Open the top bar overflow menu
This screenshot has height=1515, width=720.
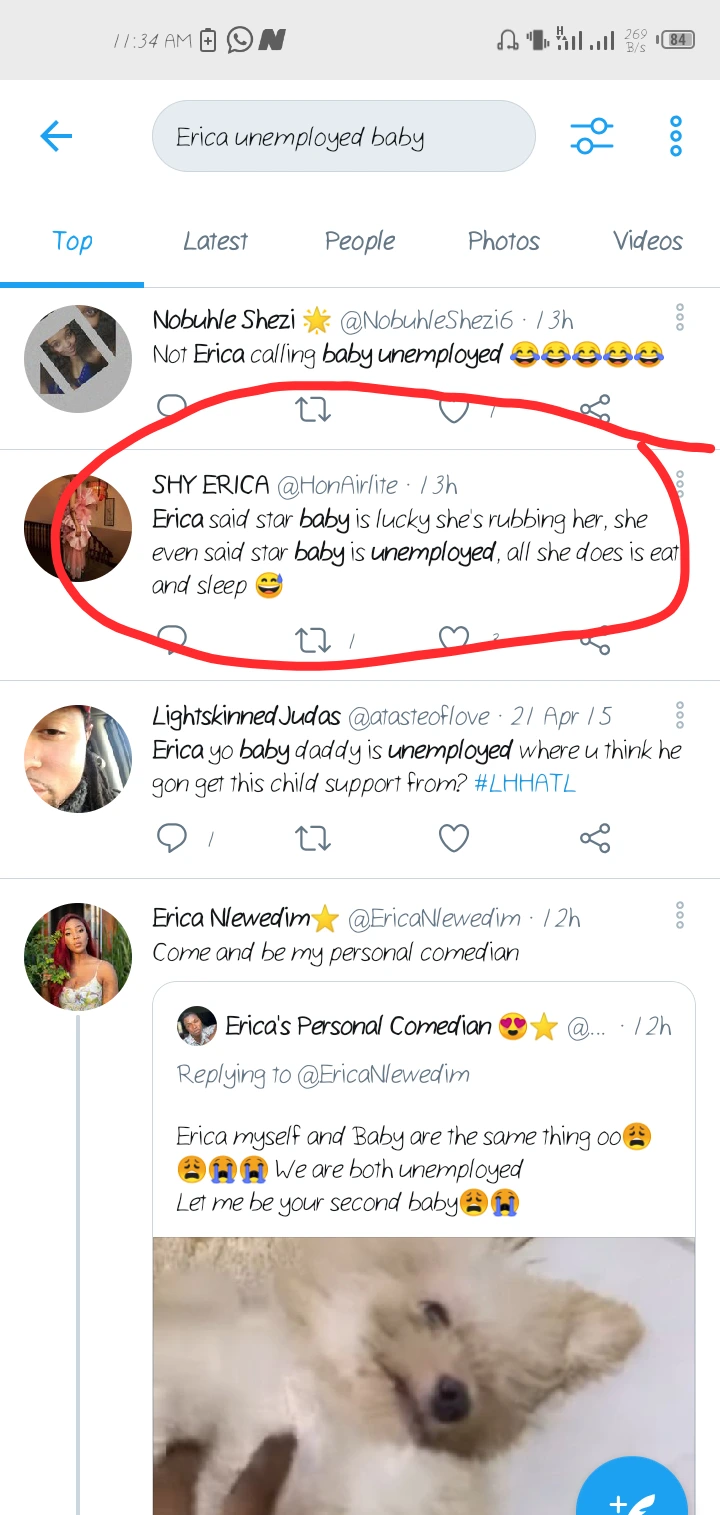[x=676, y=136]
